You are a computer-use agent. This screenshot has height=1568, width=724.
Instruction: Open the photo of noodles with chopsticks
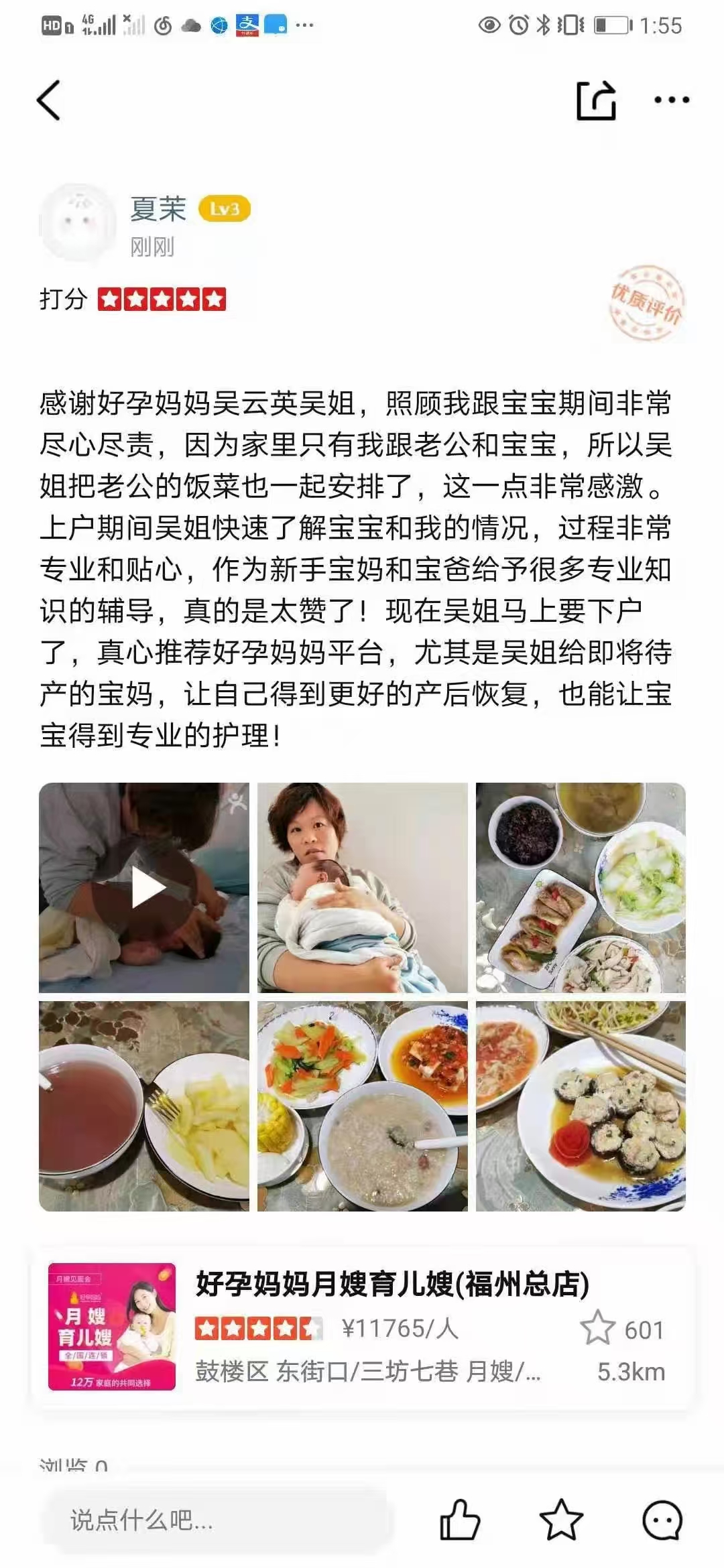581,1106
